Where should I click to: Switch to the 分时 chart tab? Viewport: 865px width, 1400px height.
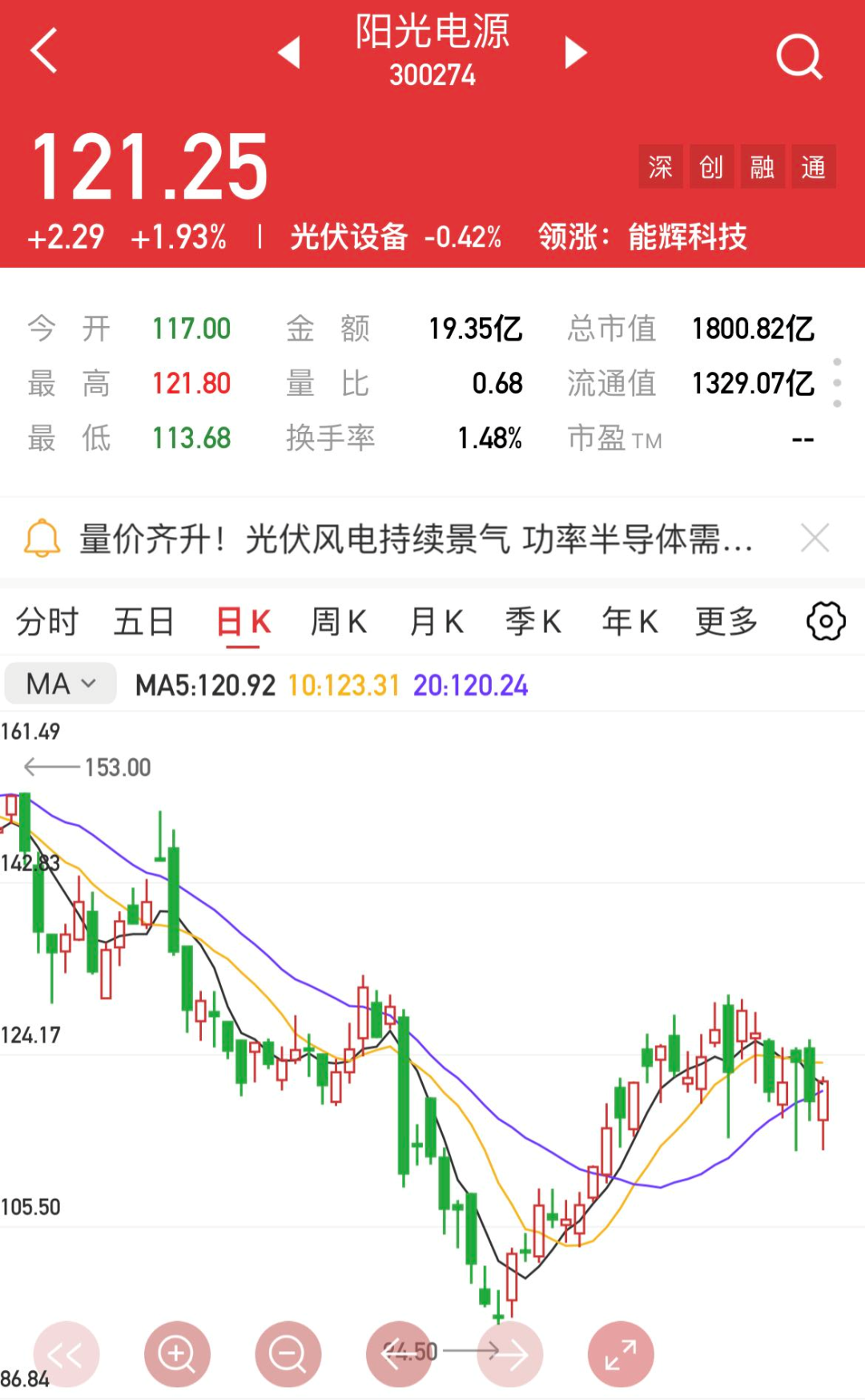pos(47,622)
